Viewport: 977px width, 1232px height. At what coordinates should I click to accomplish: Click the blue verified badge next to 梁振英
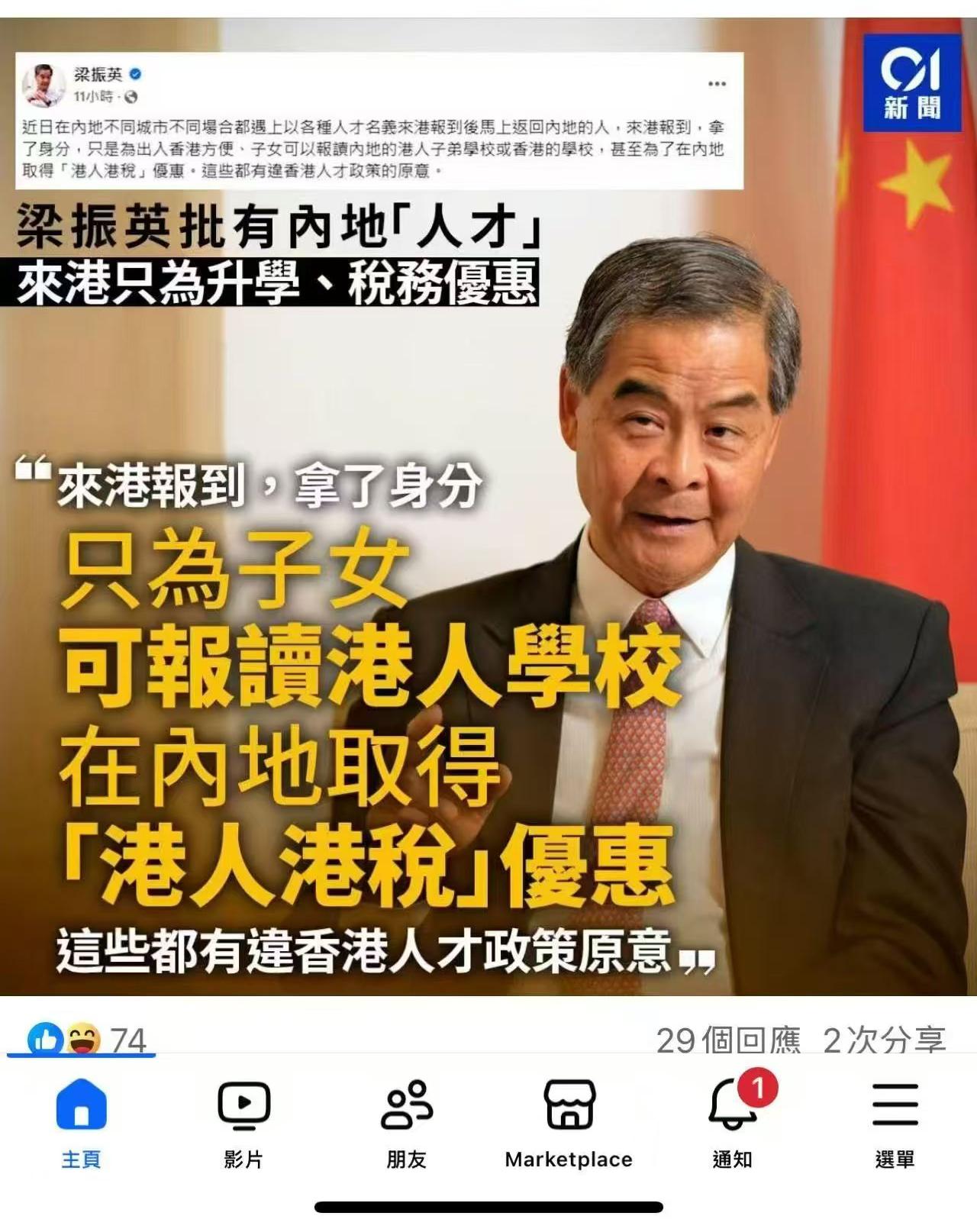[x=137, y=74]
